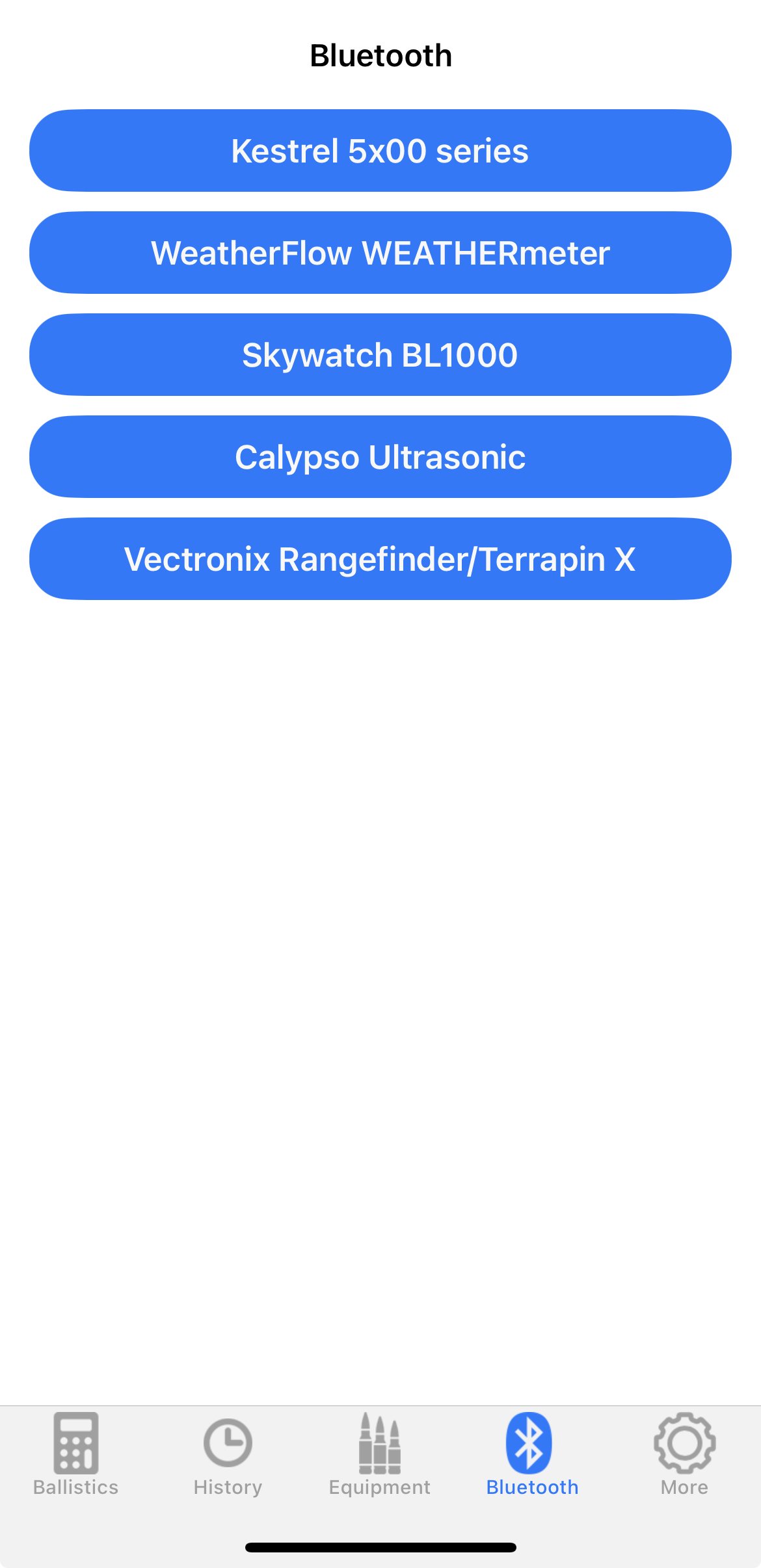
Task: Select Kestrel 5x00 series device
Action: click(x=380, y=150)
